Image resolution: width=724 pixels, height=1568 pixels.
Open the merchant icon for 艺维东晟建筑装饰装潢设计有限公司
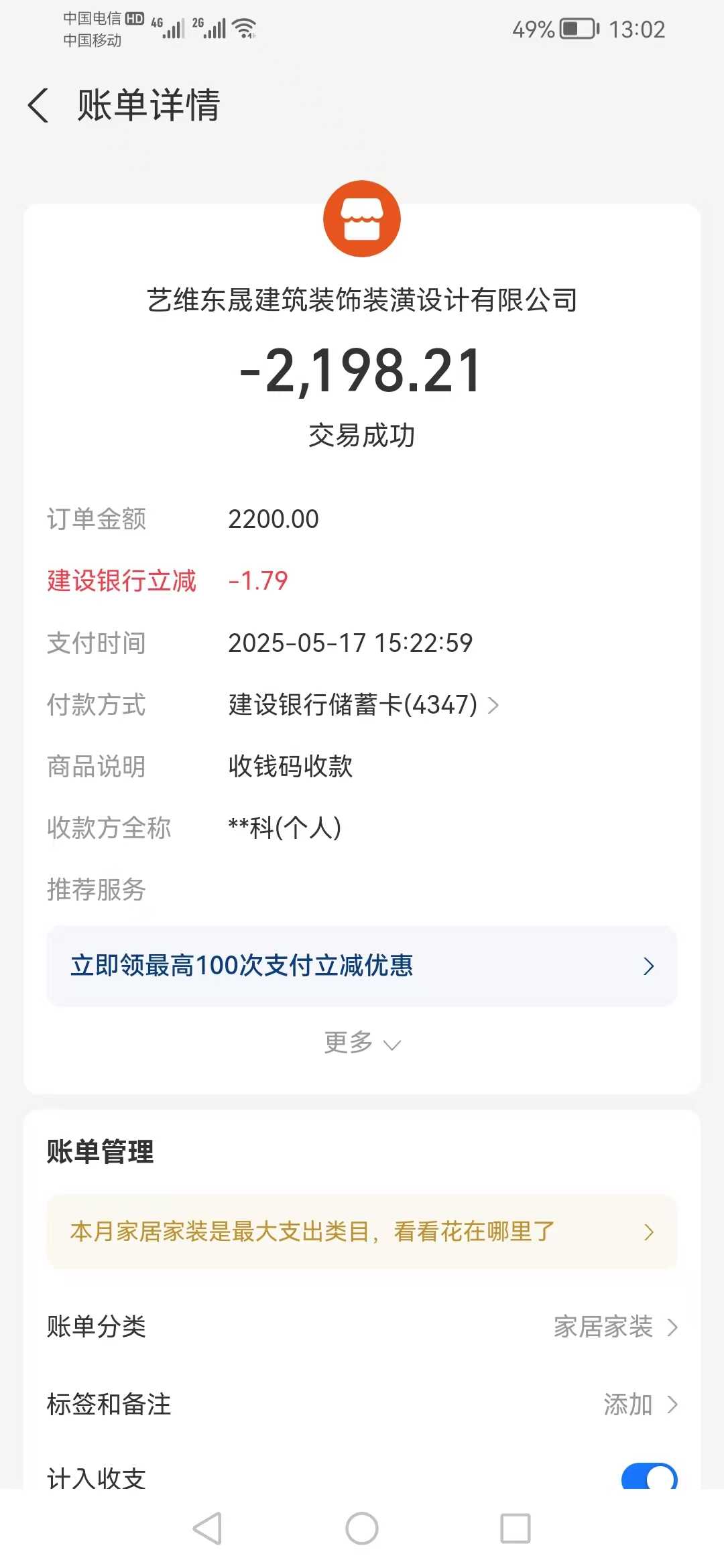coord(362,219)
